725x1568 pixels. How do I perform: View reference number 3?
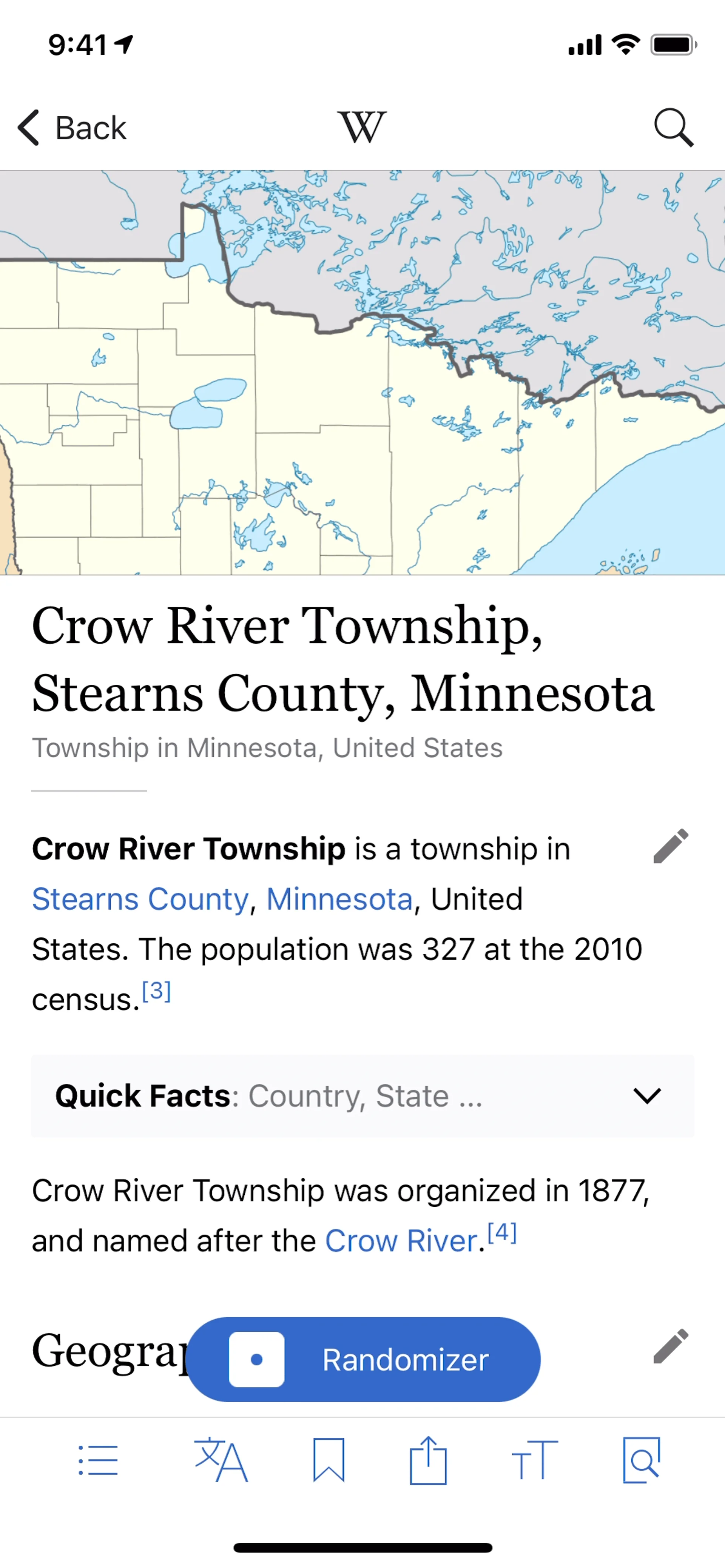[156, 991]
